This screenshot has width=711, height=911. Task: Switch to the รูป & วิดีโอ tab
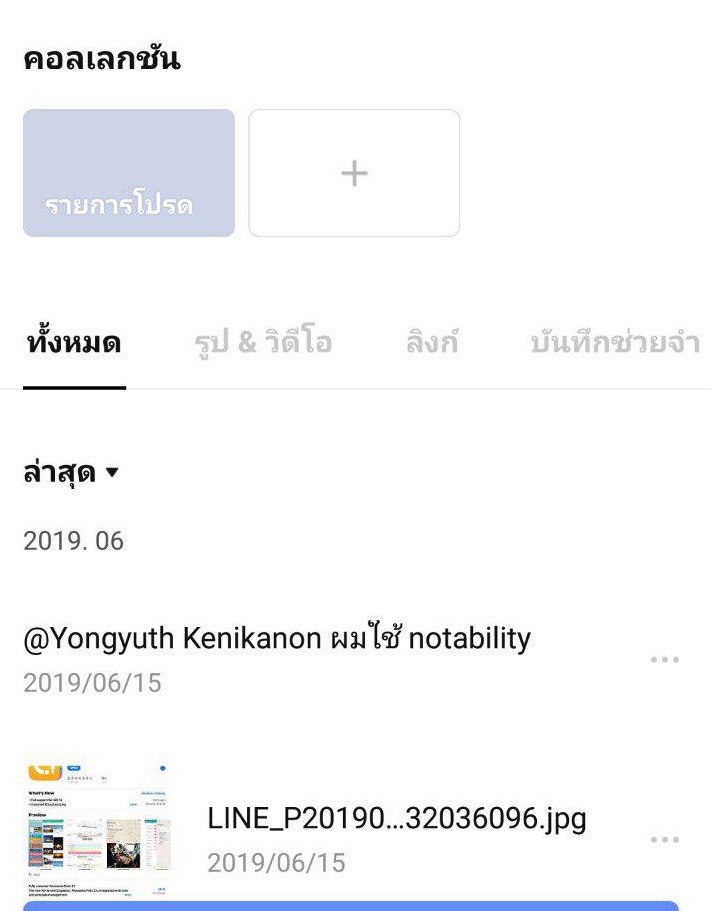click(x=263, y=344)
